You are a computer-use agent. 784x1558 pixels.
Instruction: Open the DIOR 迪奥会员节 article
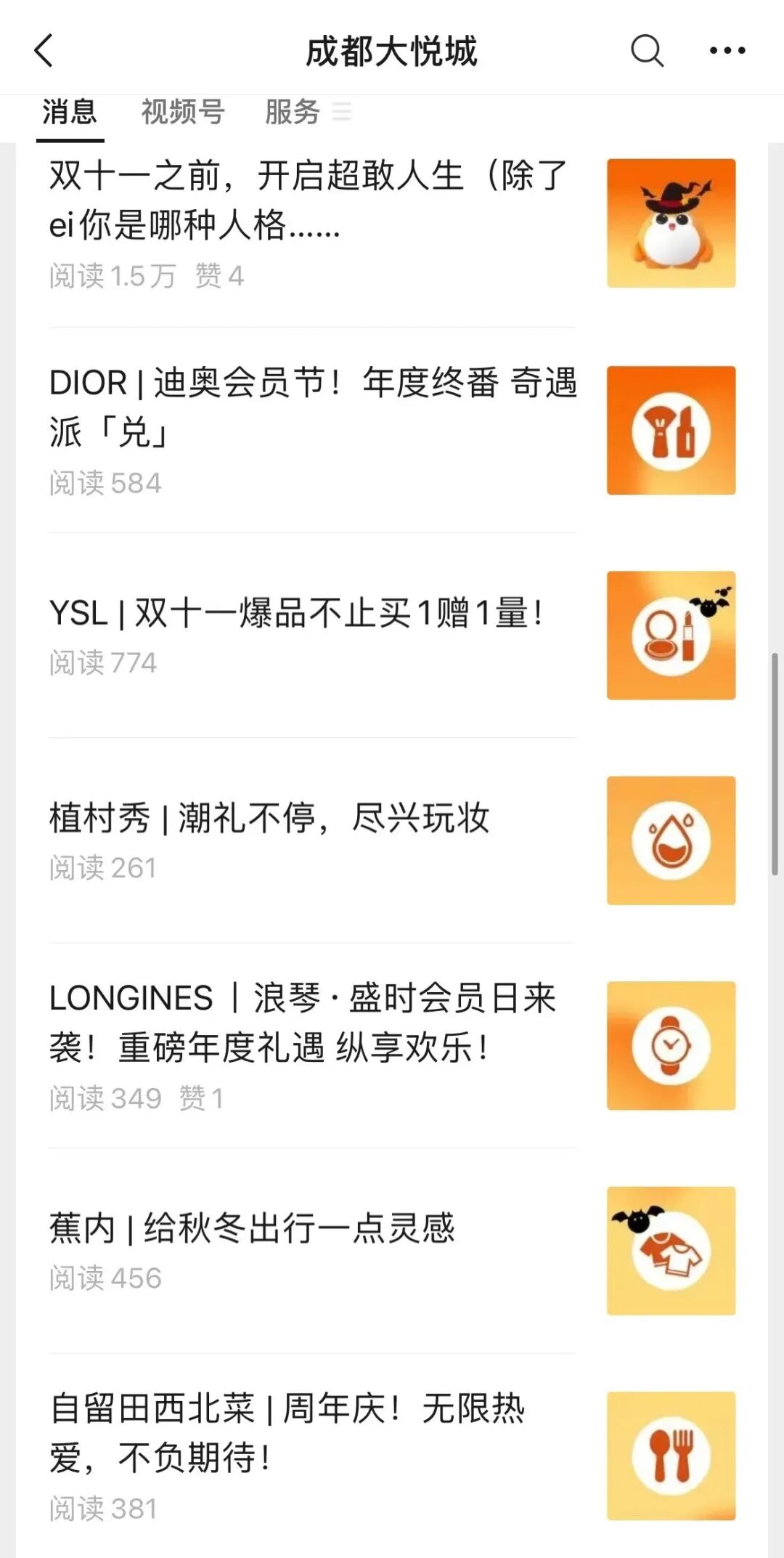click(312, 407)
